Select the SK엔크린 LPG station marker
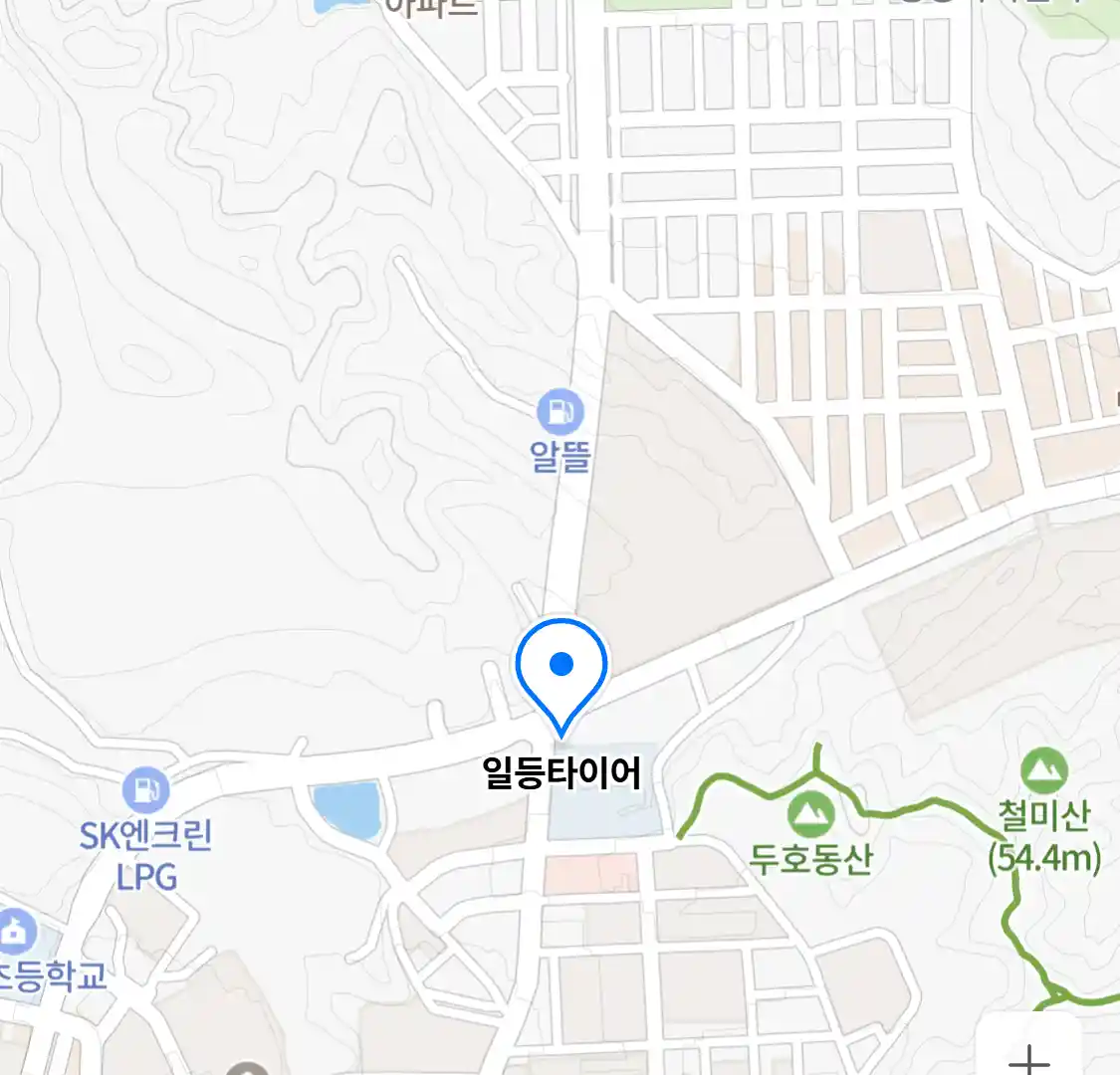Image resolution: width=1120 pixels, height=1075 pixels. pos(146,790)
